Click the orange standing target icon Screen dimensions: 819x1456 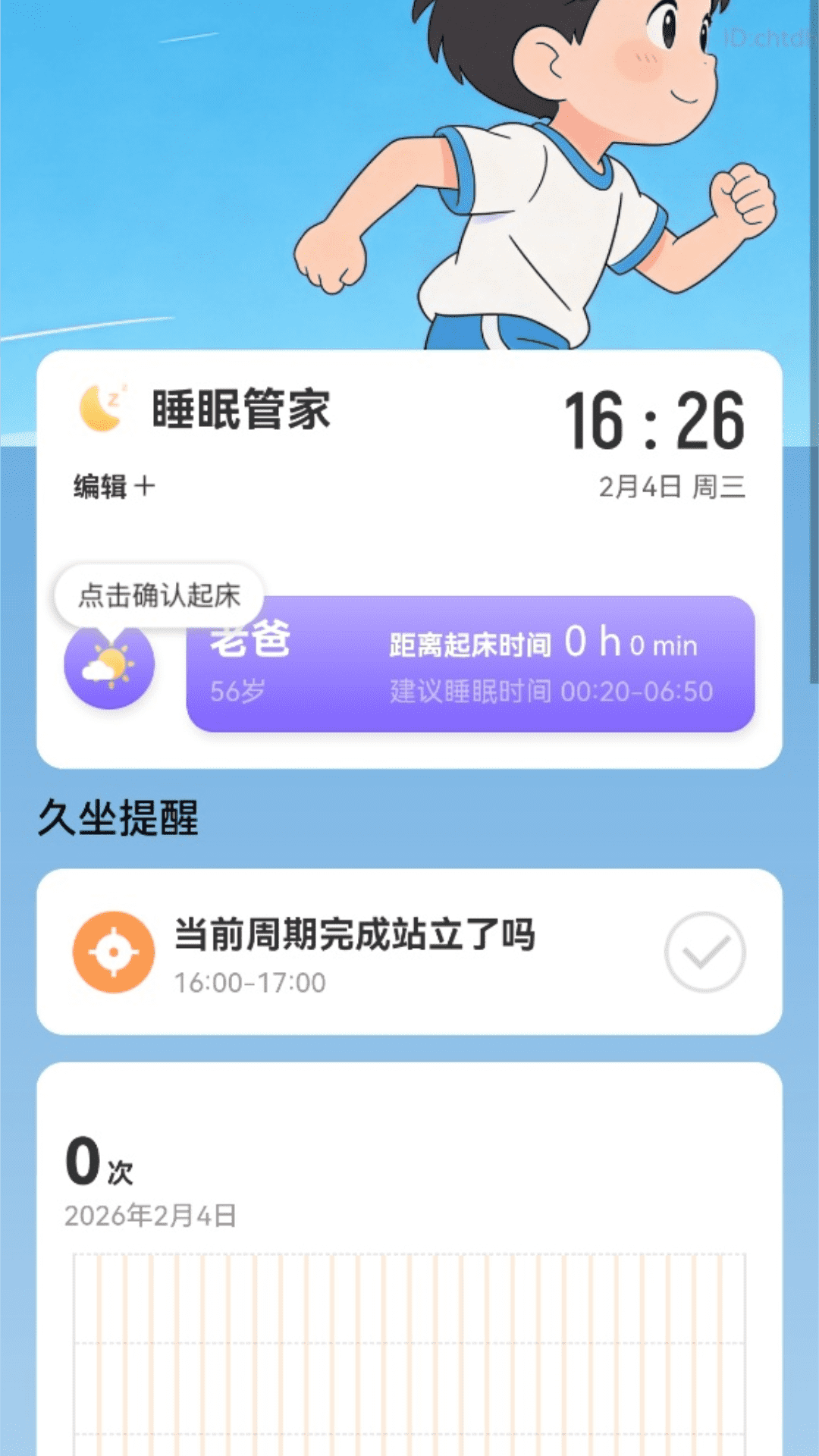click(x=112, y=950)
